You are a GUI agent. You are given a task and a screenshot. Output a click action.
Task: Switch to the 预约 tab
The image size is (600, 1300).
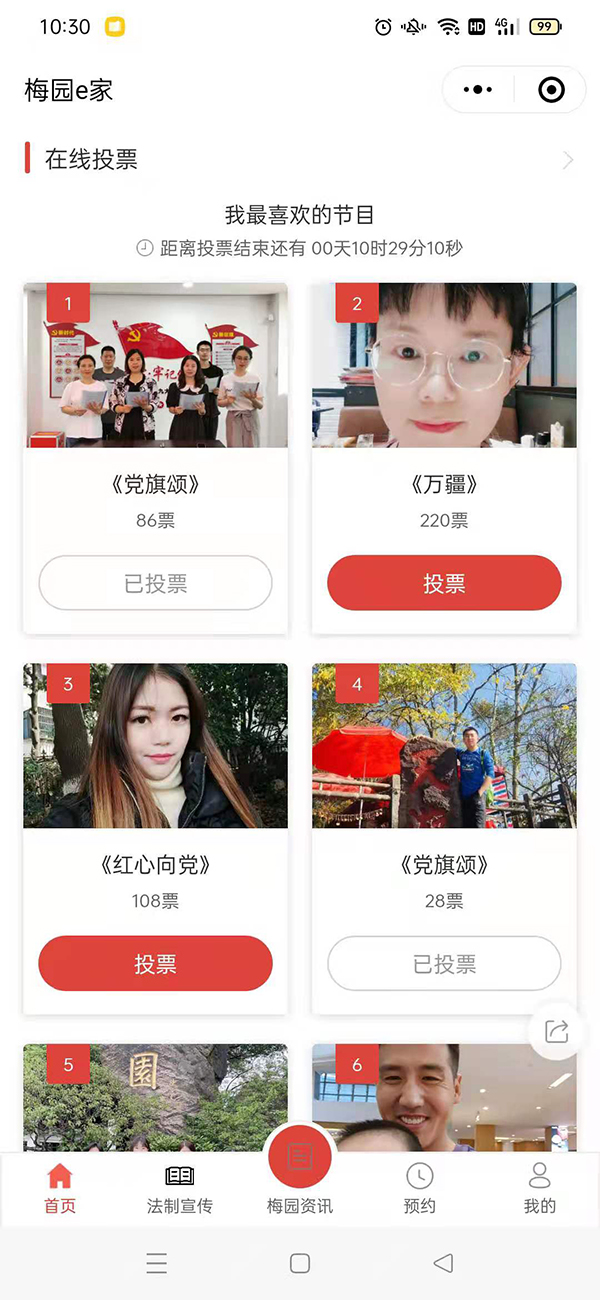coord(420,1188)
